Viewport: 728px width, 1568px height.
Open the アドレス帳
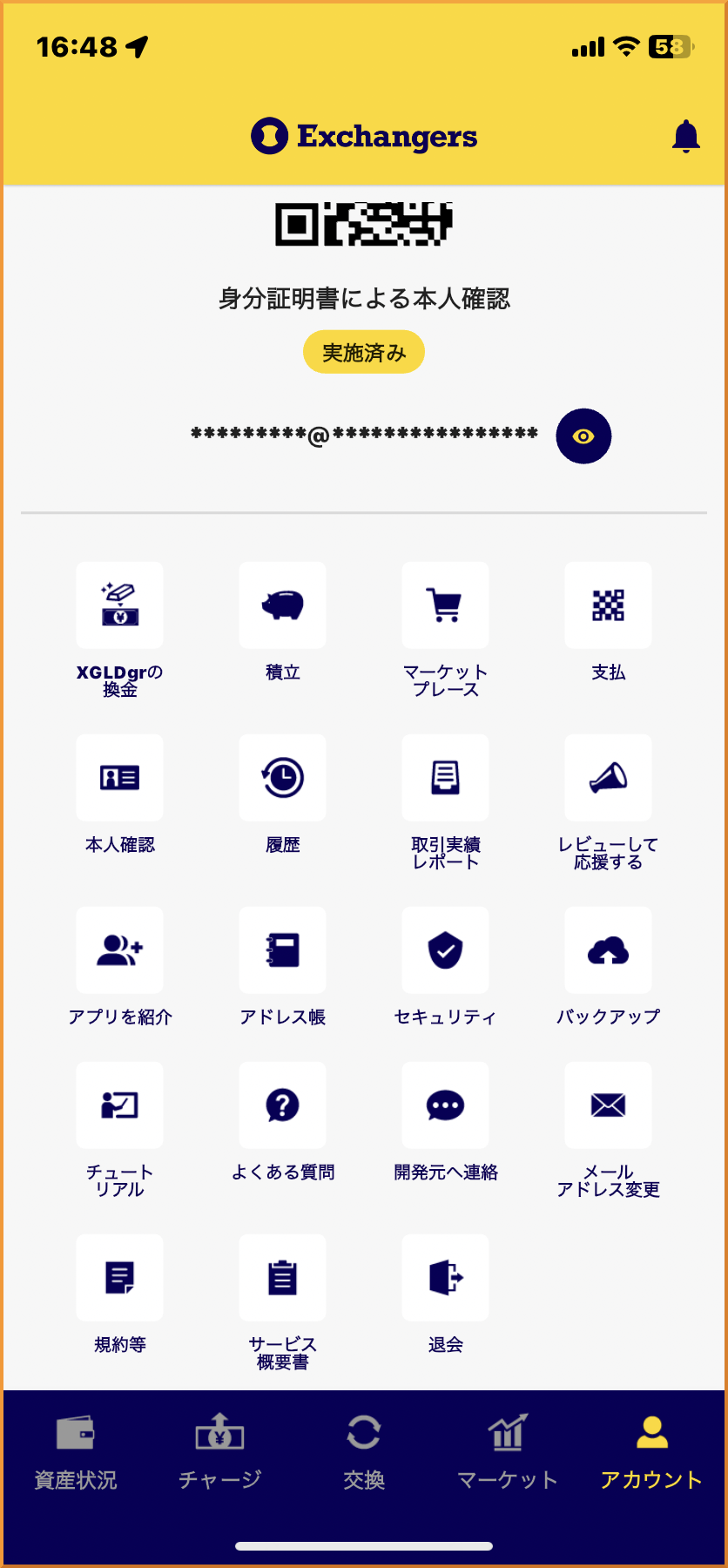(282, 950)
